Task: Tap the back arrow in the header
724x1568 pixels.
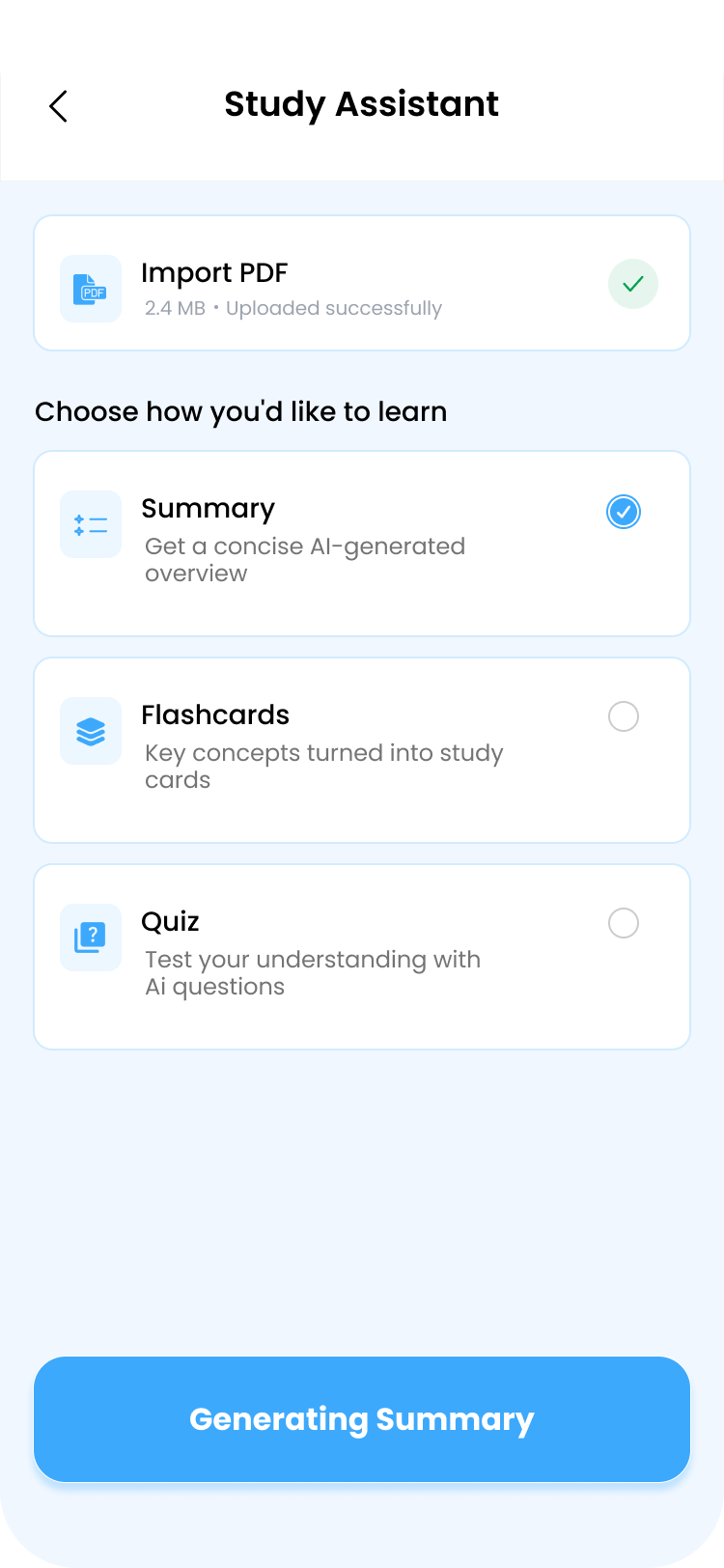Action: (x=58, y=106)
